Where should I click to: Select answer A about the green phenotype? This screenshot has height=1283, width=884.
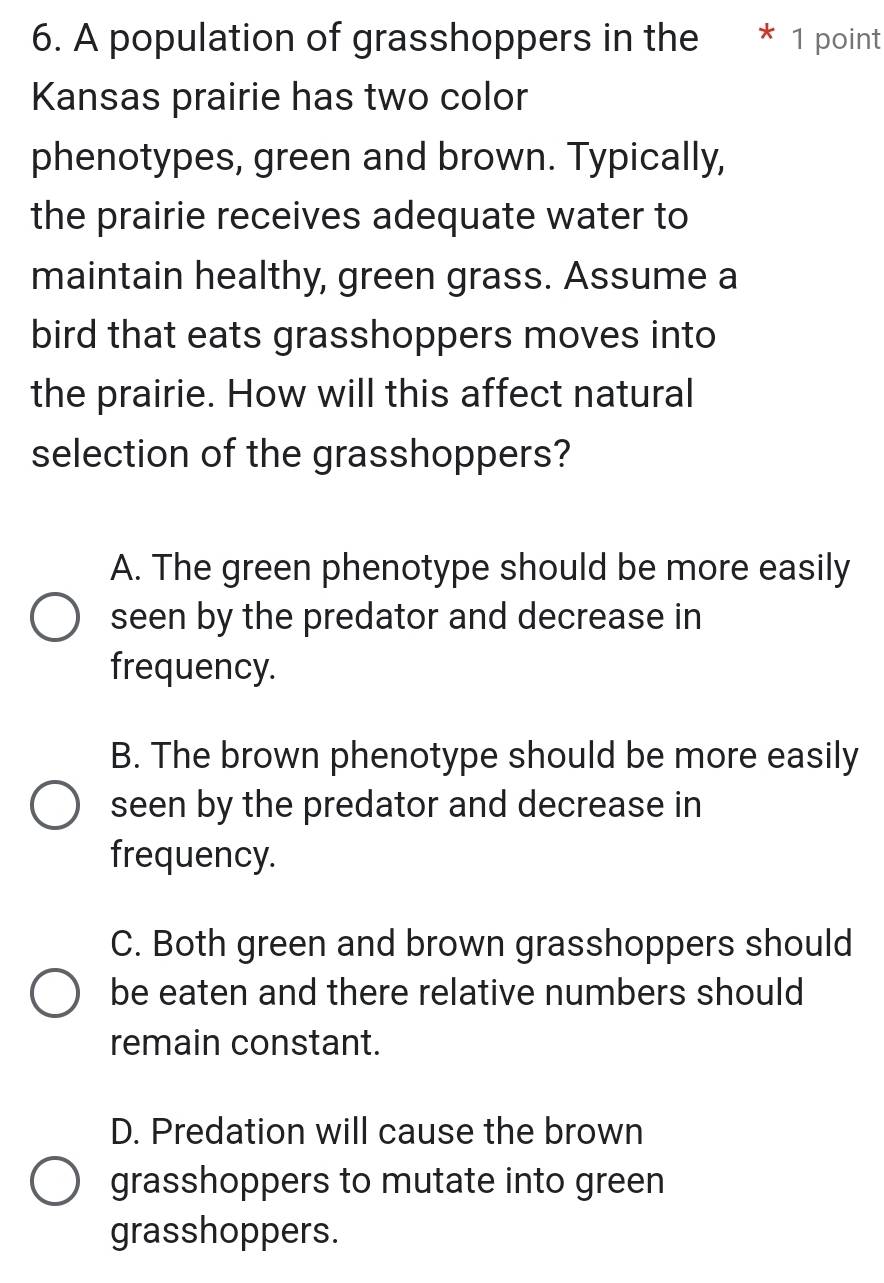54,618
